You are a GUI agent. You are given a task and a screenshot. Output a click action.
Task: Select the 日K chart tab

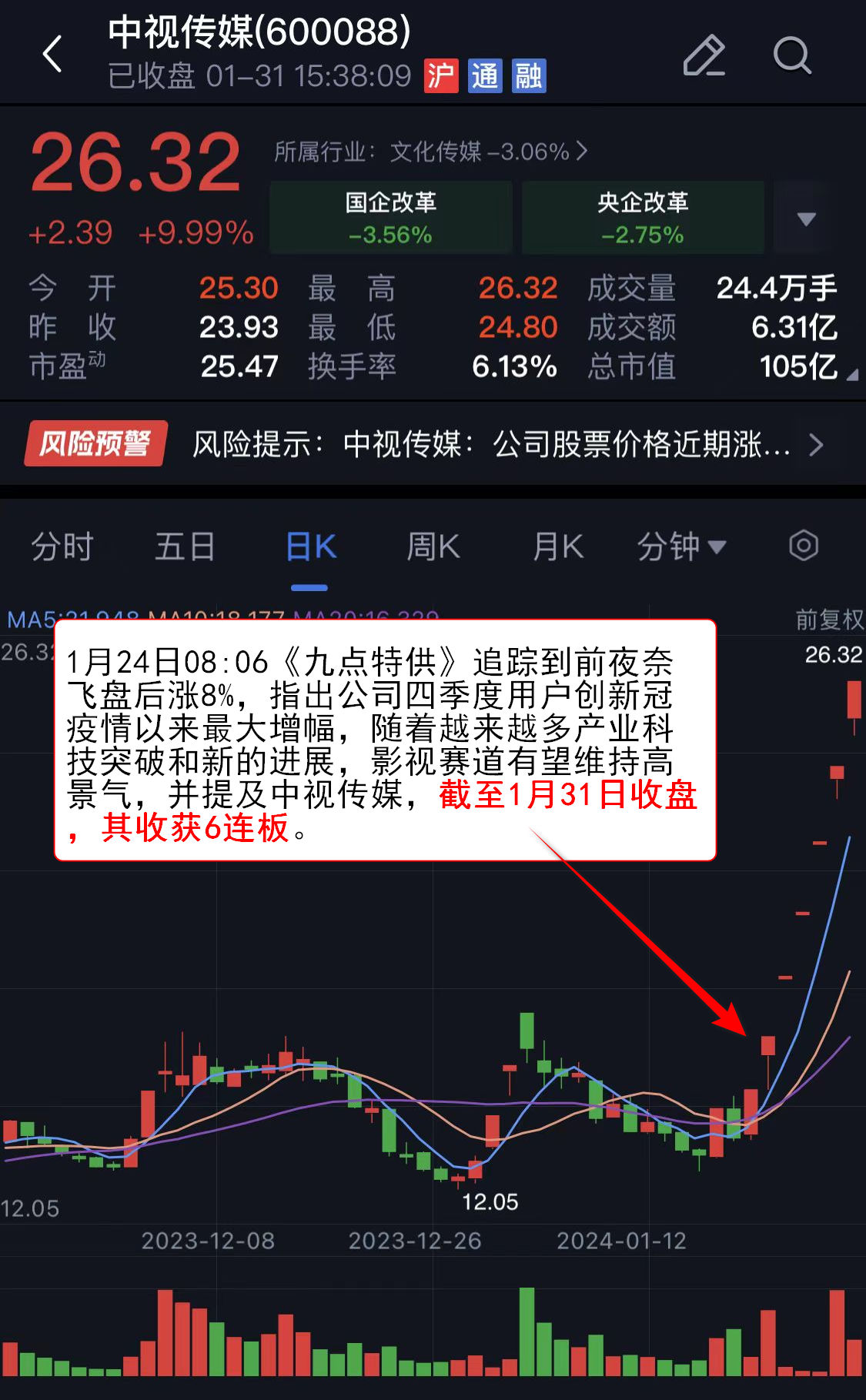[x=310, y=547]
